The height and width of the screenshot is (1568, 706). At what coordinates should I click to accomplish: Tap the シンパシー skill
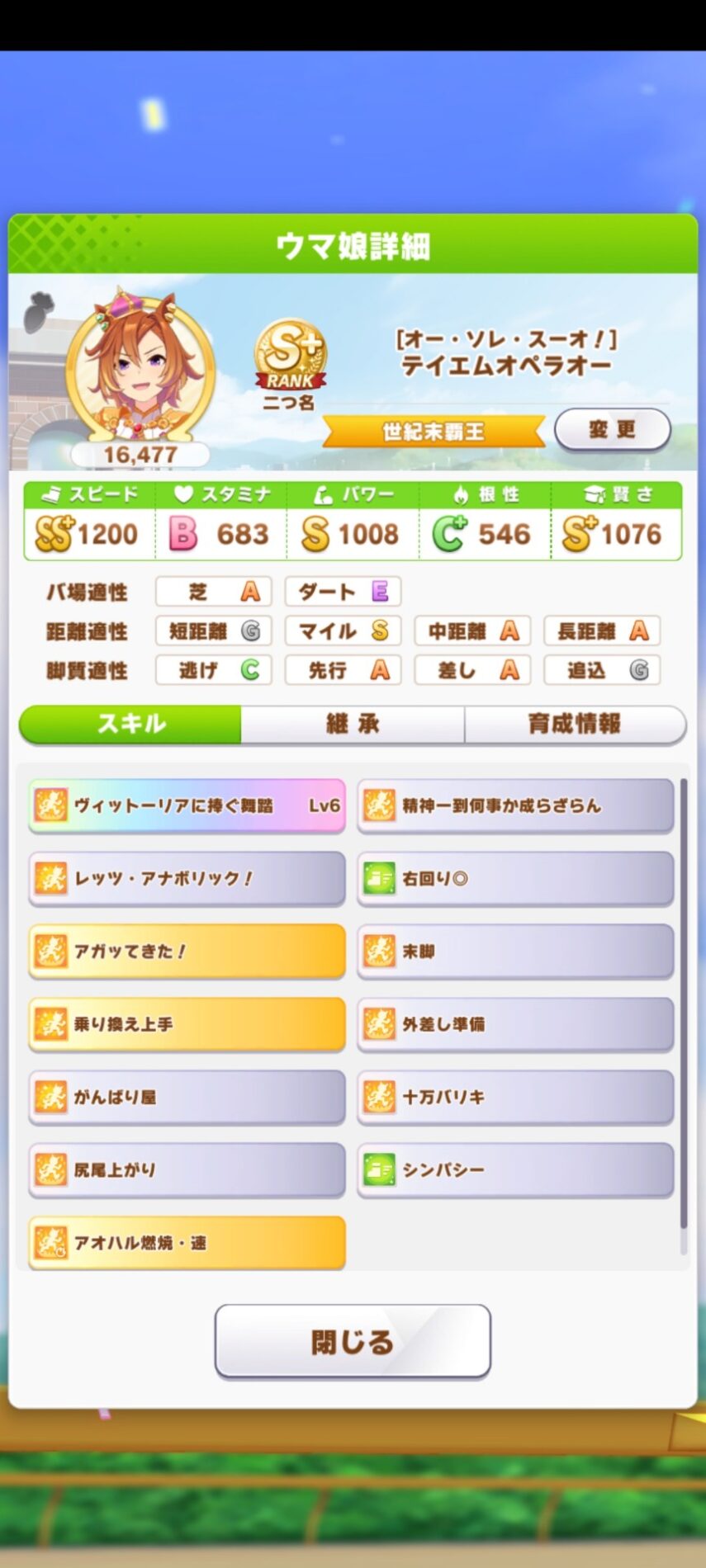coord(515,1169)
